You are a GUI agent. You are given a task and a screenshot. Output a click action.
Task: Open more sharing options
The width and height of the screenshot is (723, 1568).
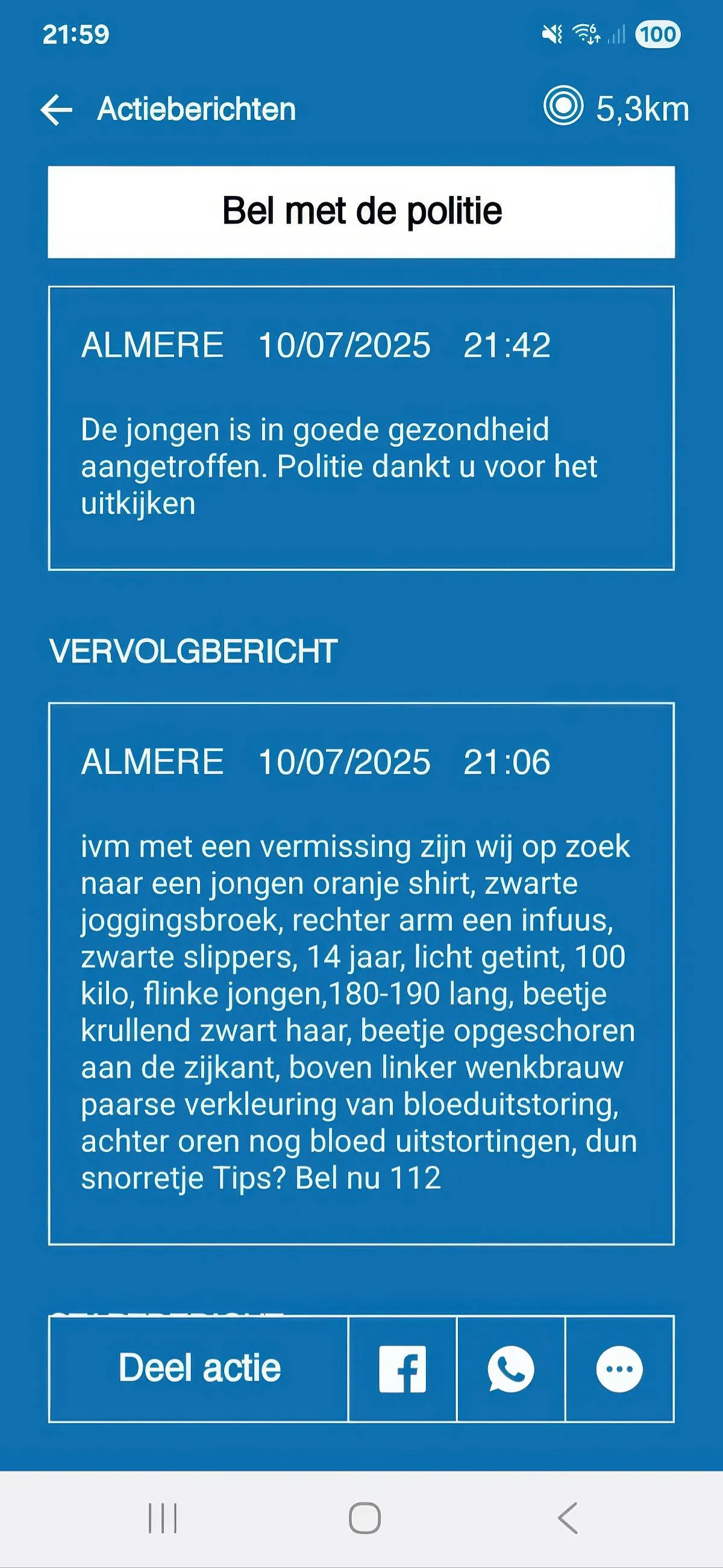tap(619, 1369)
